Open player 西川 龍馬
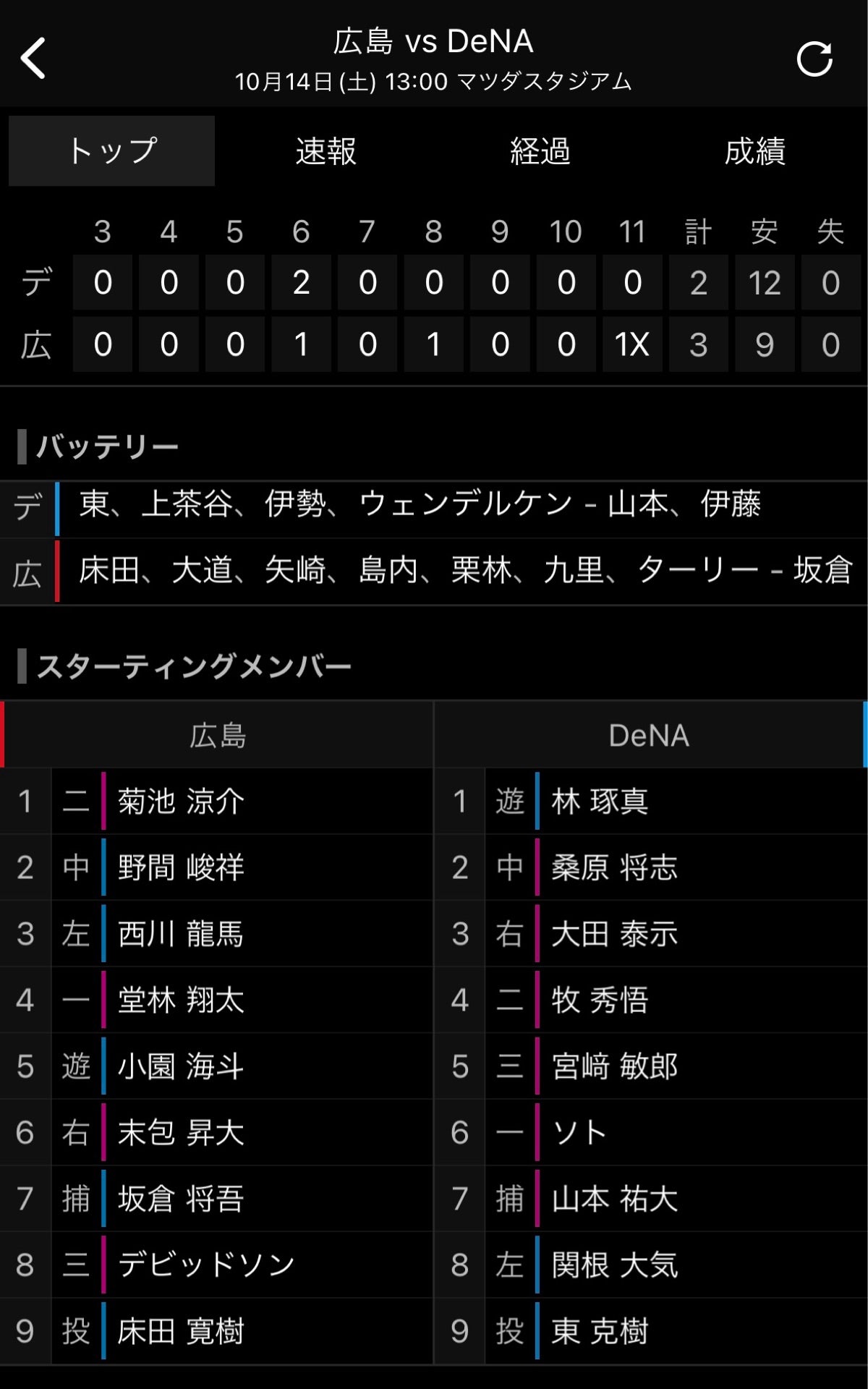The height and width of the screenshot is (1389, 868). click(x=181, y=933)
